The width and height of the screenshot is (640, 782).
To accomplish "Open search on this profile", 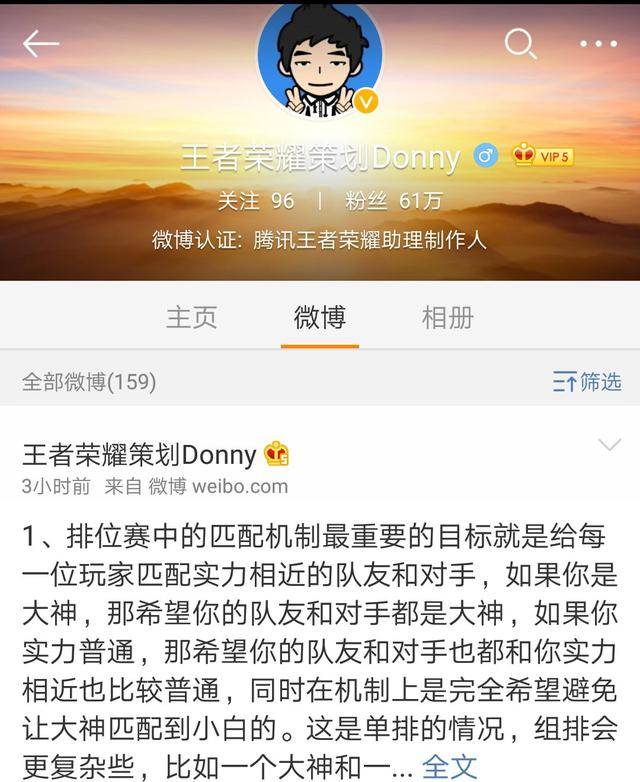I will 520,44.
